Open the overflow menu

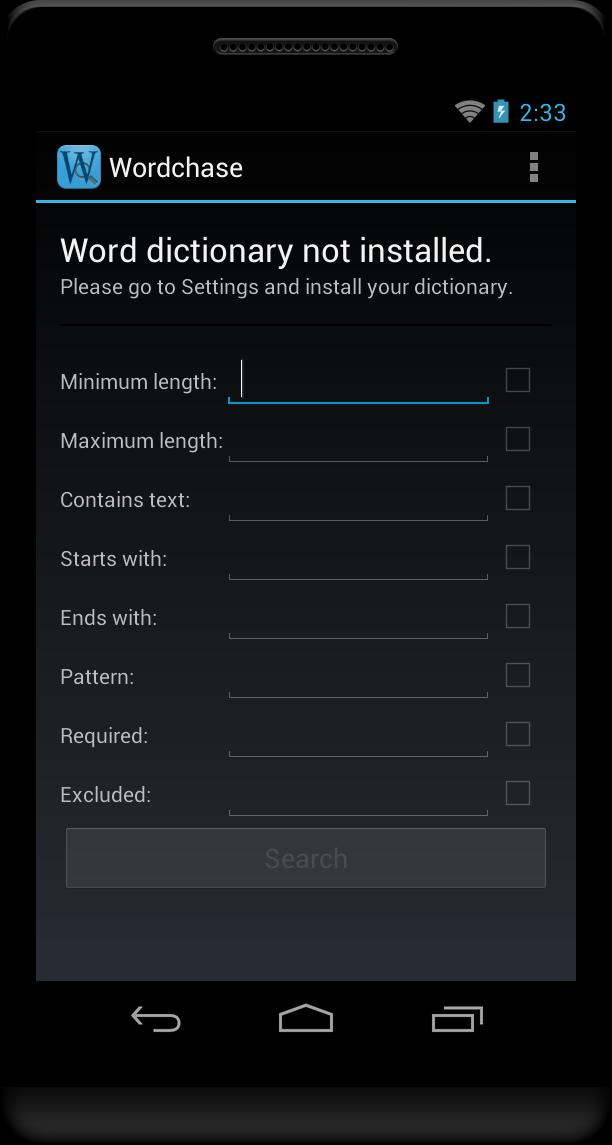[x=534, y=167]
